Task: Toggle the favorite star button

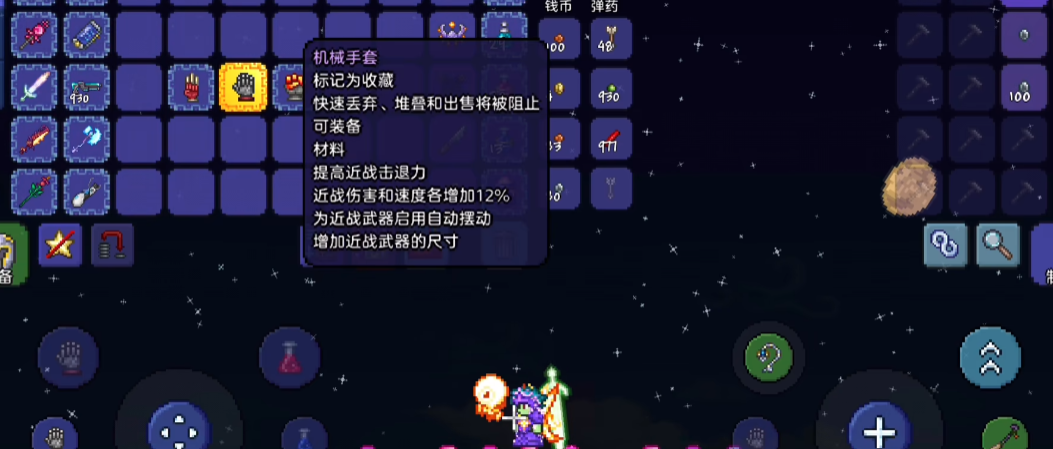Action: point(60,244)
